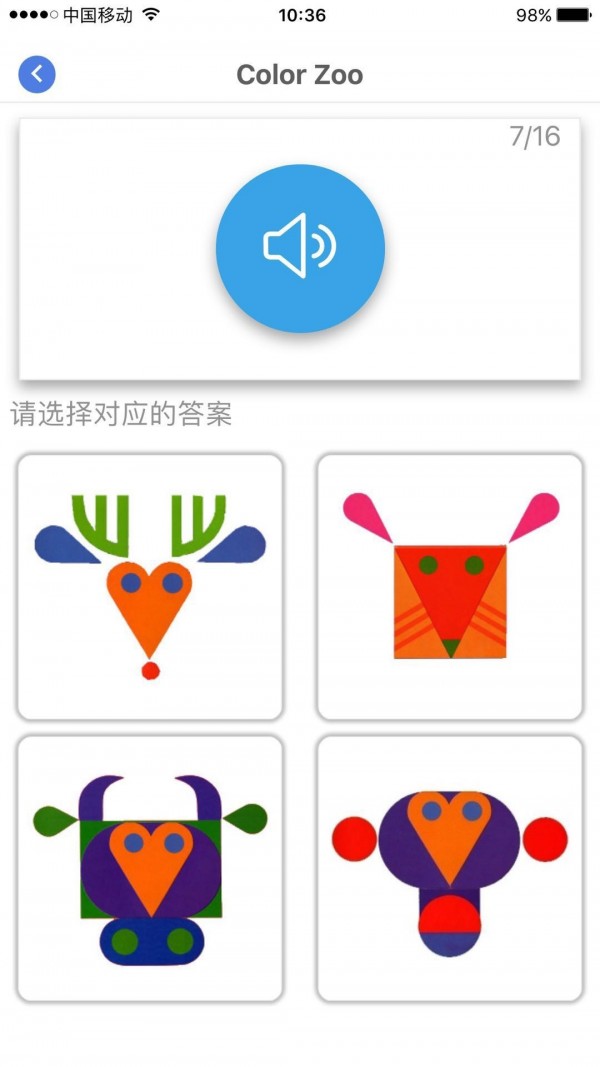Go back using the blue arrow

37,74
